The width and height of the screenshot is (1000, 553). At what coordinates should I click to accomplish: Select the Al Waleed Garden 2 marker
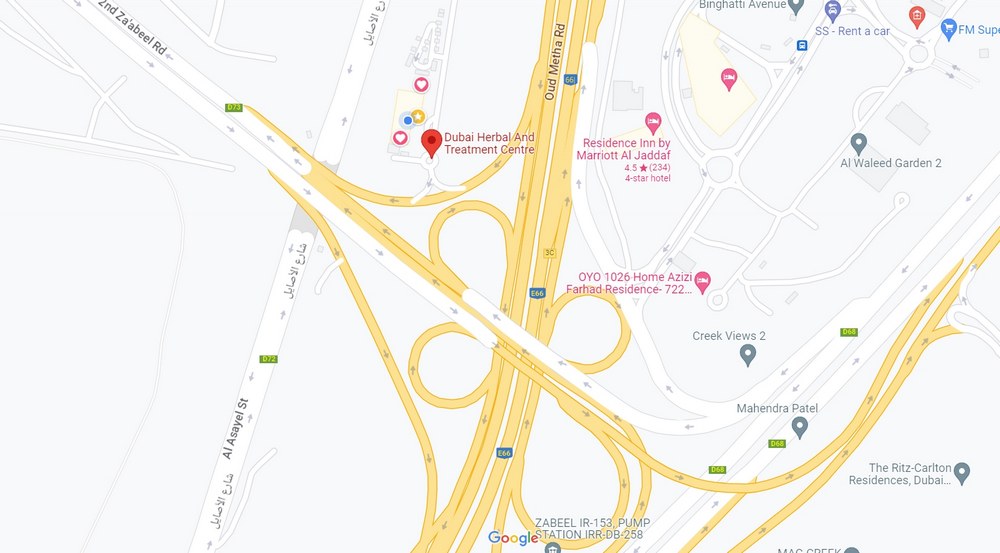tap(858, 143)
